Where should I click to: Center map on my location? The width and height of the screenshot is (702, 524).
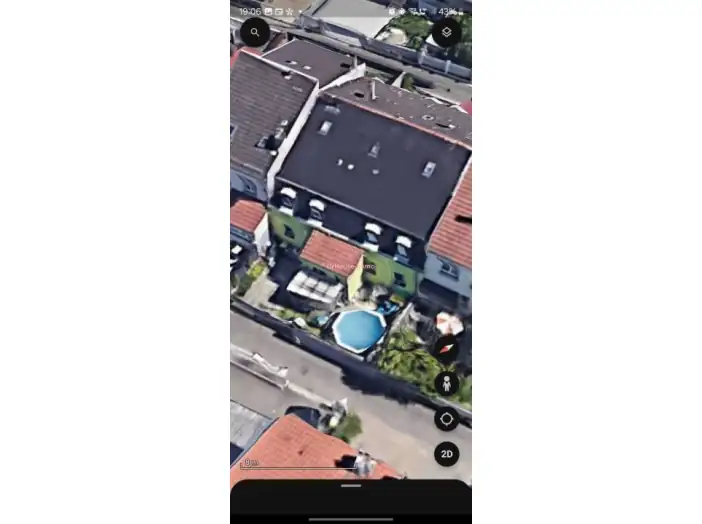coord(447,419)
